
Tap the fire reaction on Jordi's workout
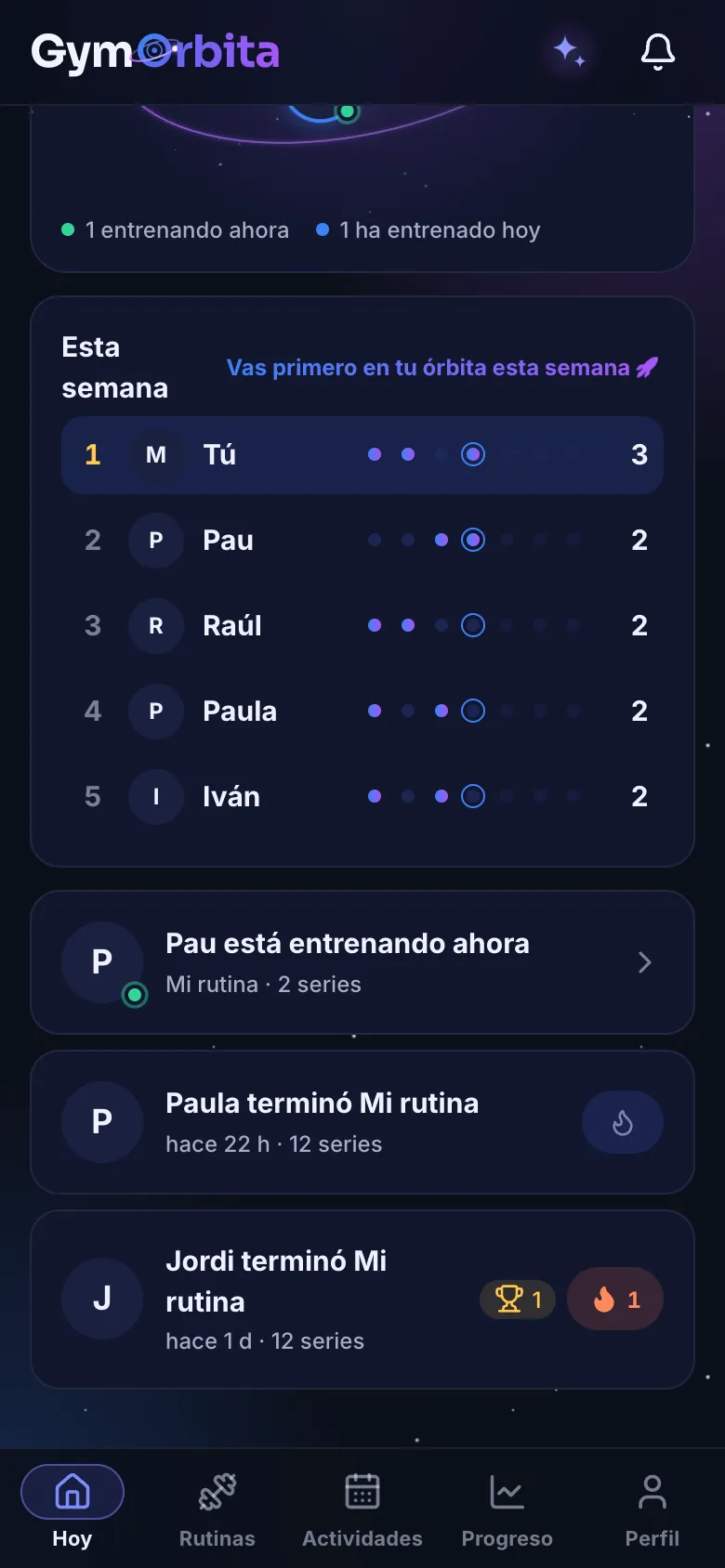point(615,1299)
